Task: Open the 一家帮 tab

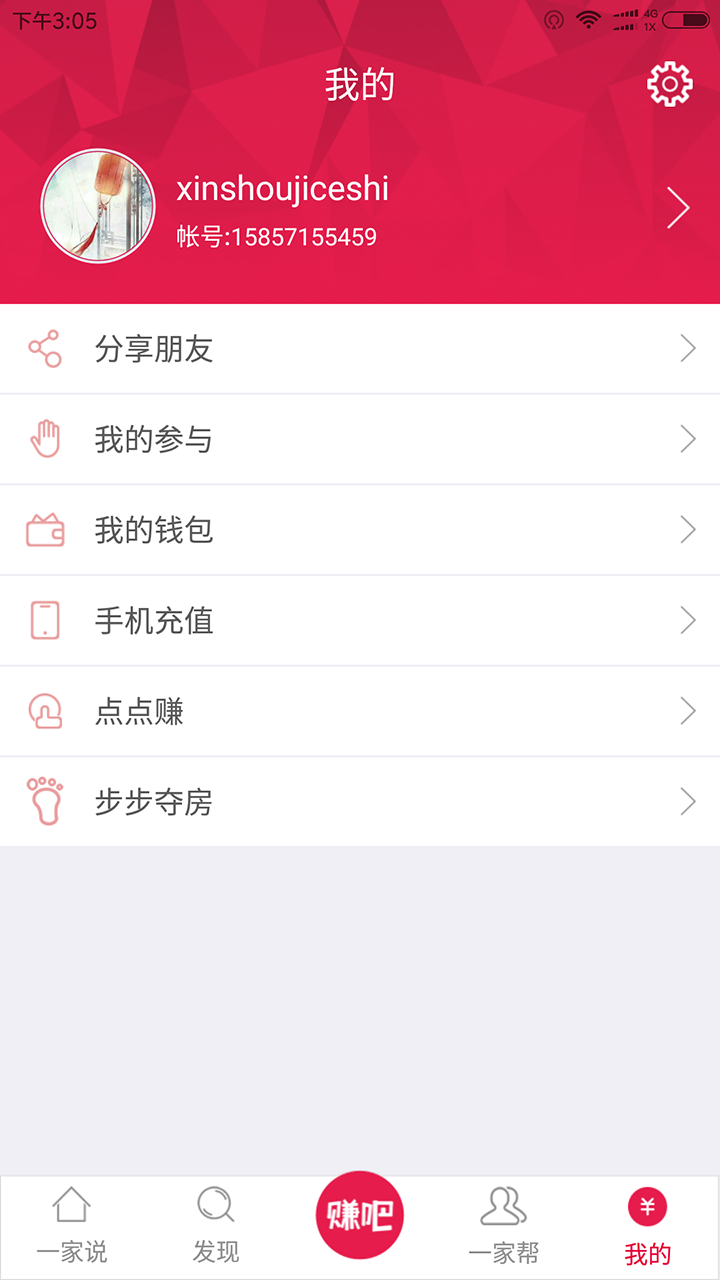Action: pos(504,1225)
